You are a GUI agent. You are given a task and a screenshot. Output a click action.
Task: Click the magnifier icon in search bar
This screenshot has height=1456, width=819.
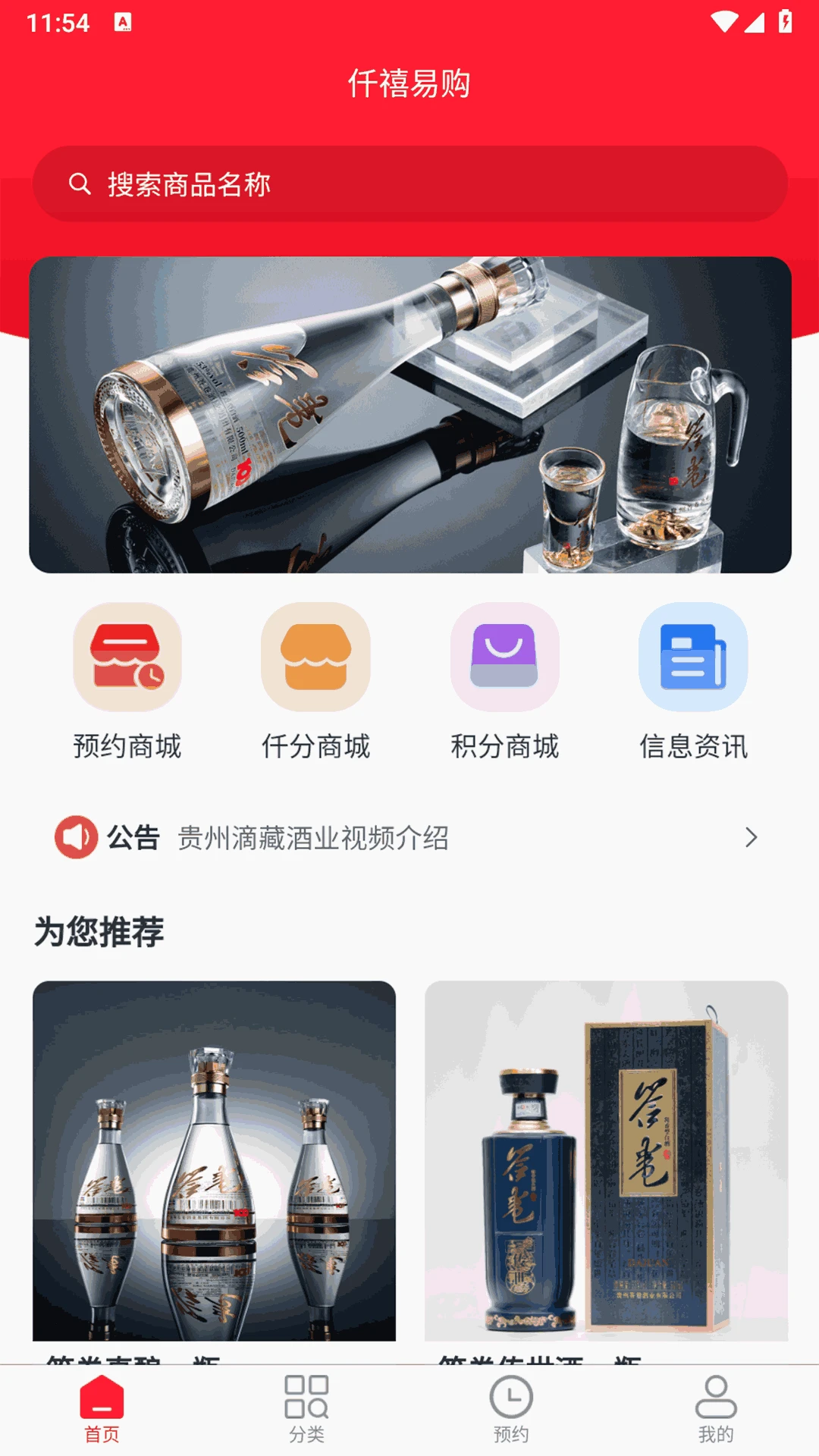79,182
